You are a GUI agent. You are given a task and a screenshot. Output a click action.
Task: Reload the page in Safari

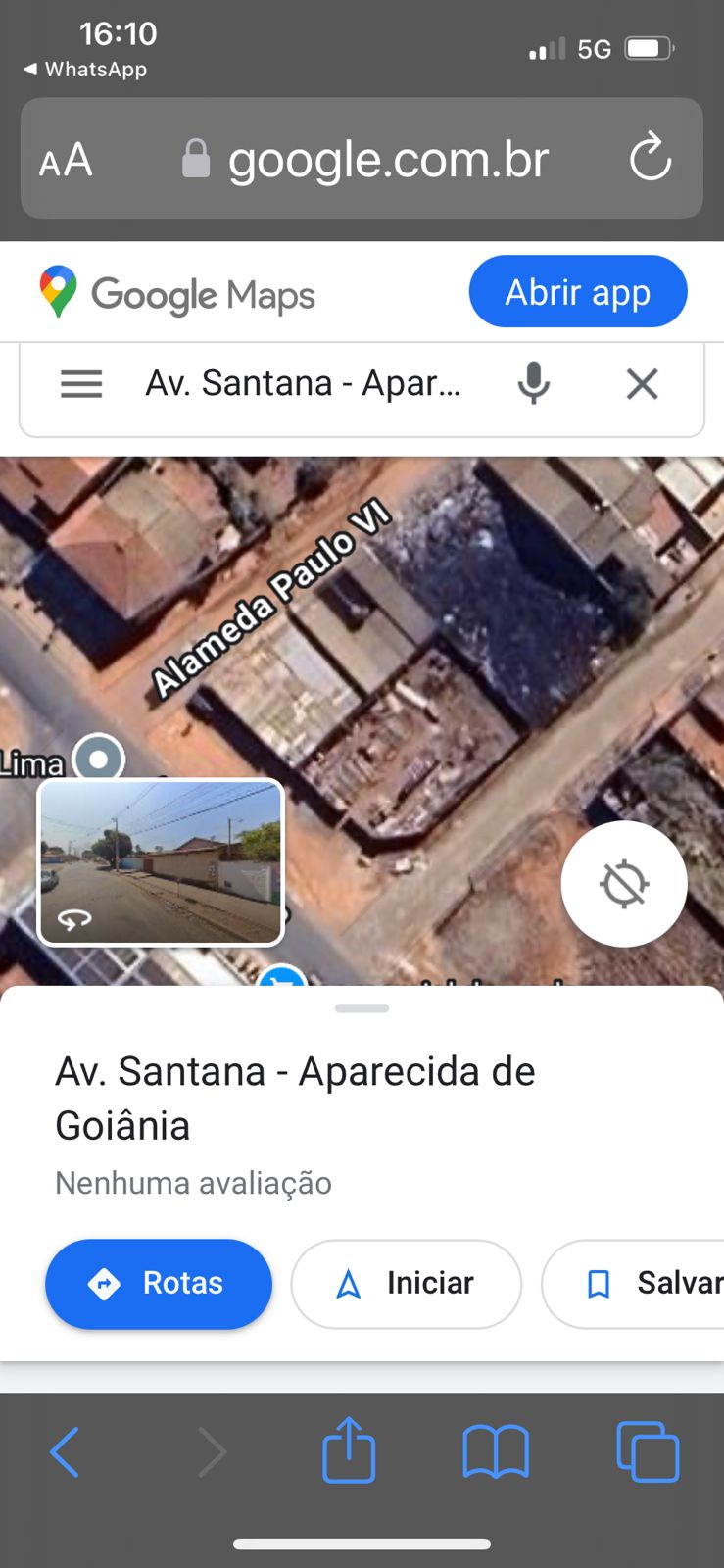(650, 158)
